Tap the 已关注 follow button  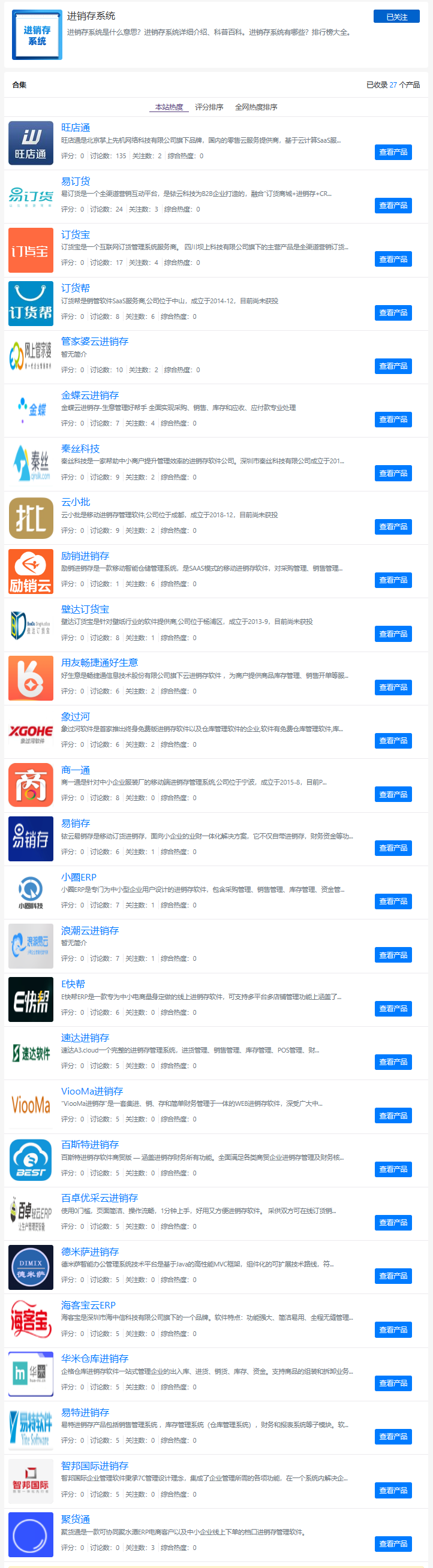[x=396, y=16]
